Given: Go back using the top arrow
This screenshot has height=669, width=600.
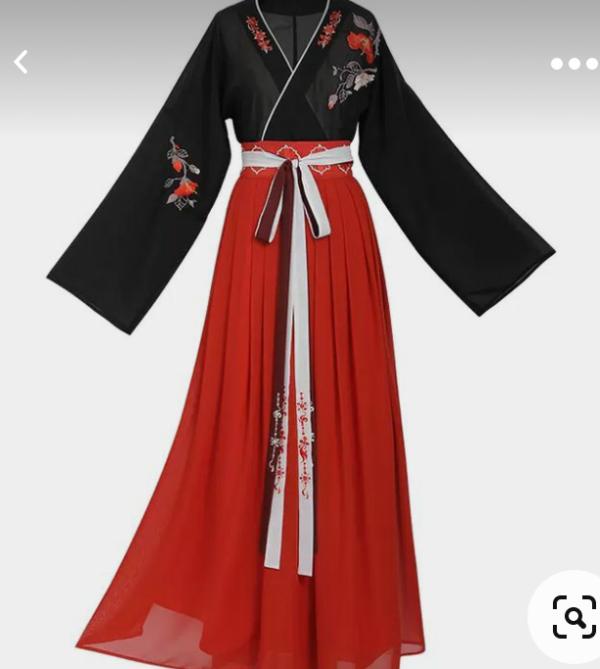Looking at the screenshot, I should pyautogui.click(x=21, y=62).
